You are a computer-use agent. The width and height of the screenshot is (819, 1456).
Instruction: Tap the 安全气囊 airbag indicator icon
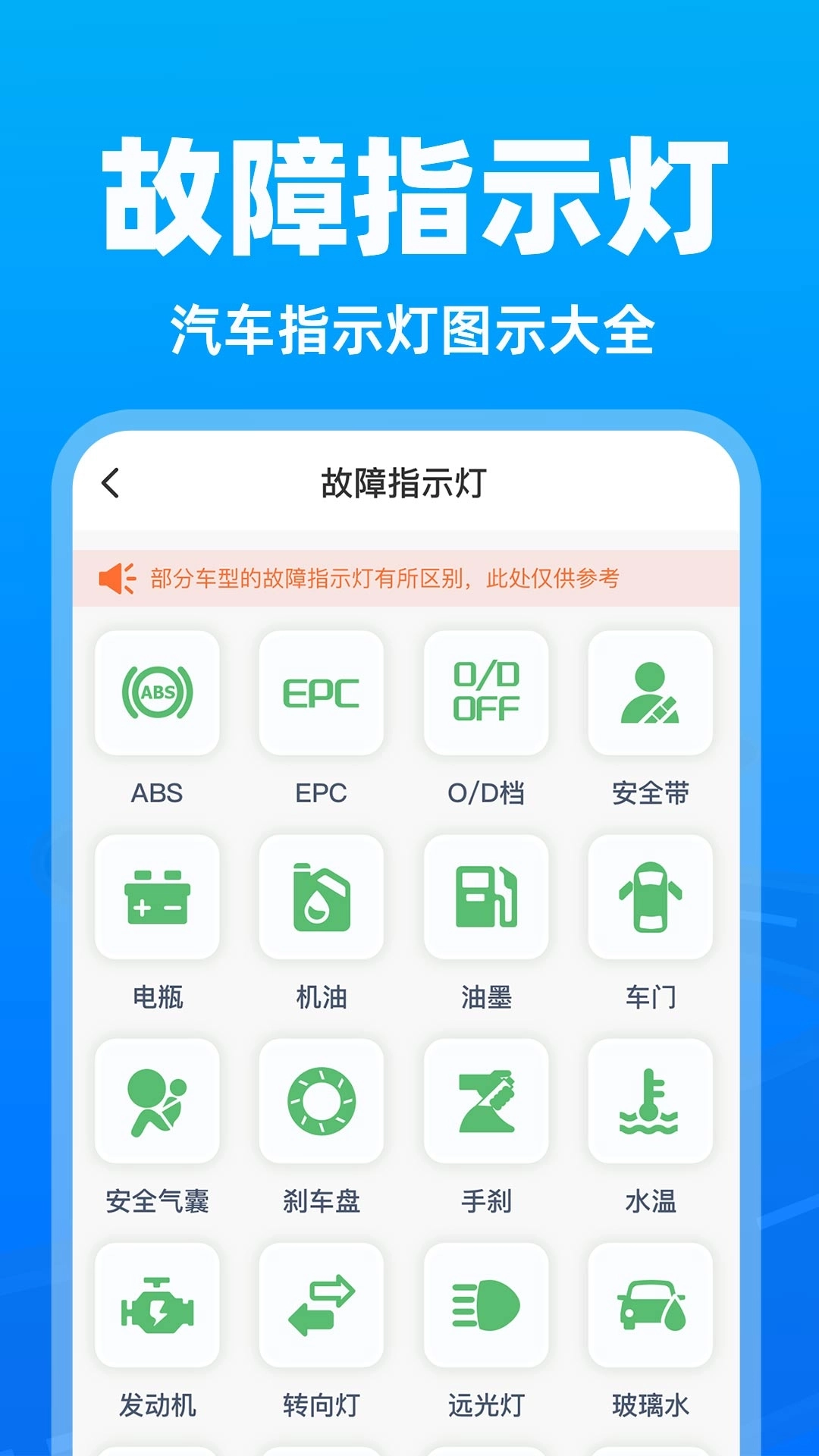tap(155, 1102)
